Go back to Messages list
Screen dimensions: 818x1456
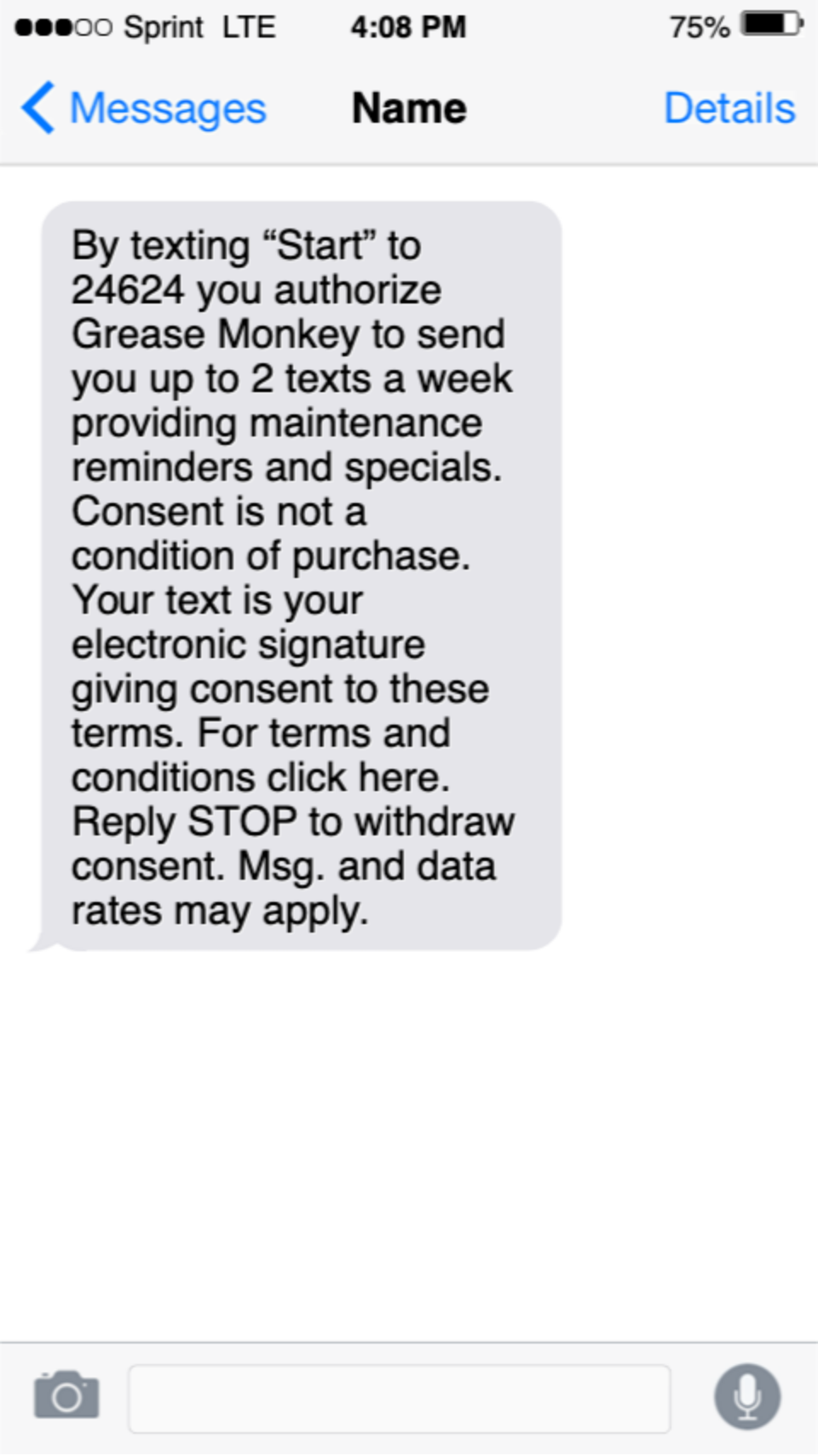coord(143,108)
